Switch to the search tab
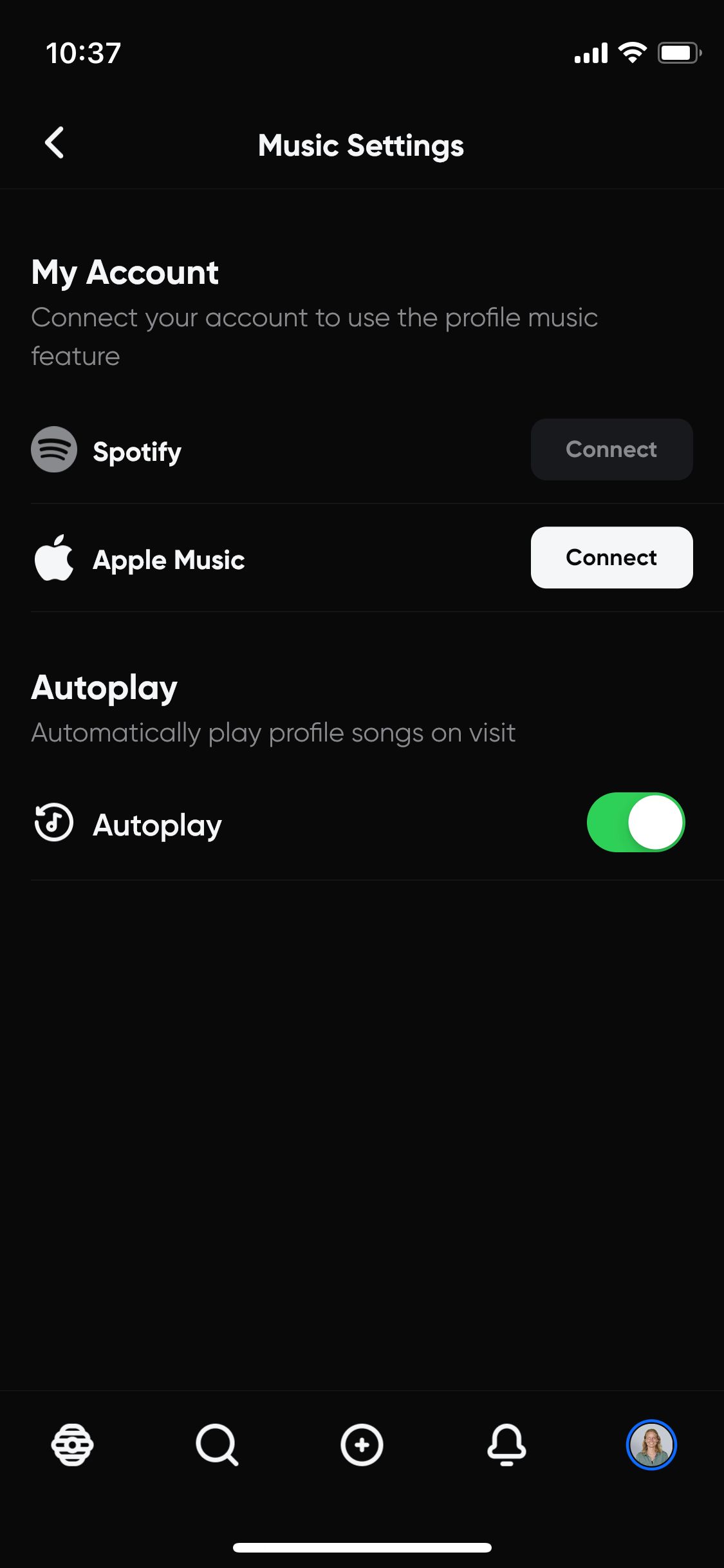The height and width of the screenshot is (1568, 724). tap(217, 1445)
